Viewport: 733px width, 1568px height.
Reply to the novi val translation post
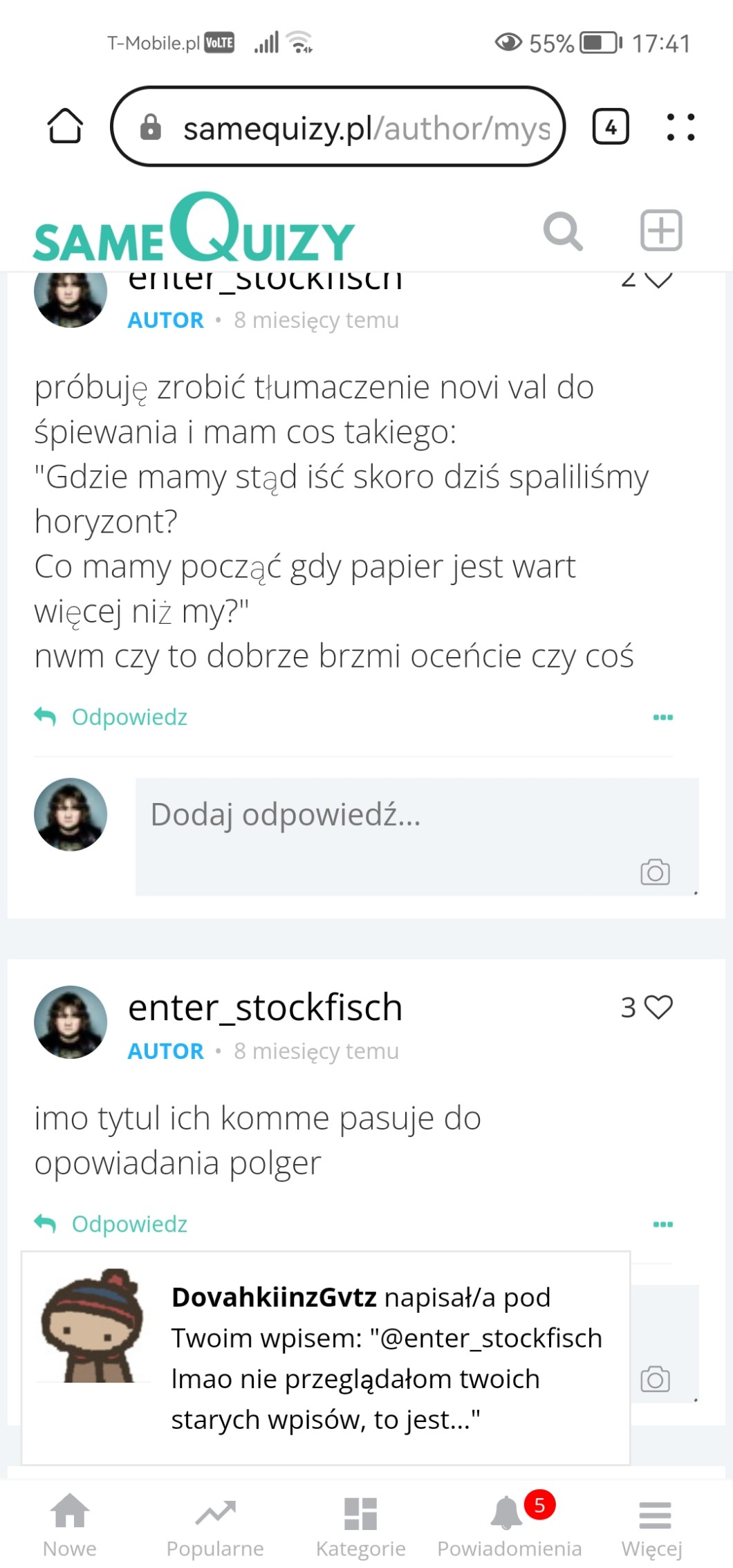pos(112,717)
